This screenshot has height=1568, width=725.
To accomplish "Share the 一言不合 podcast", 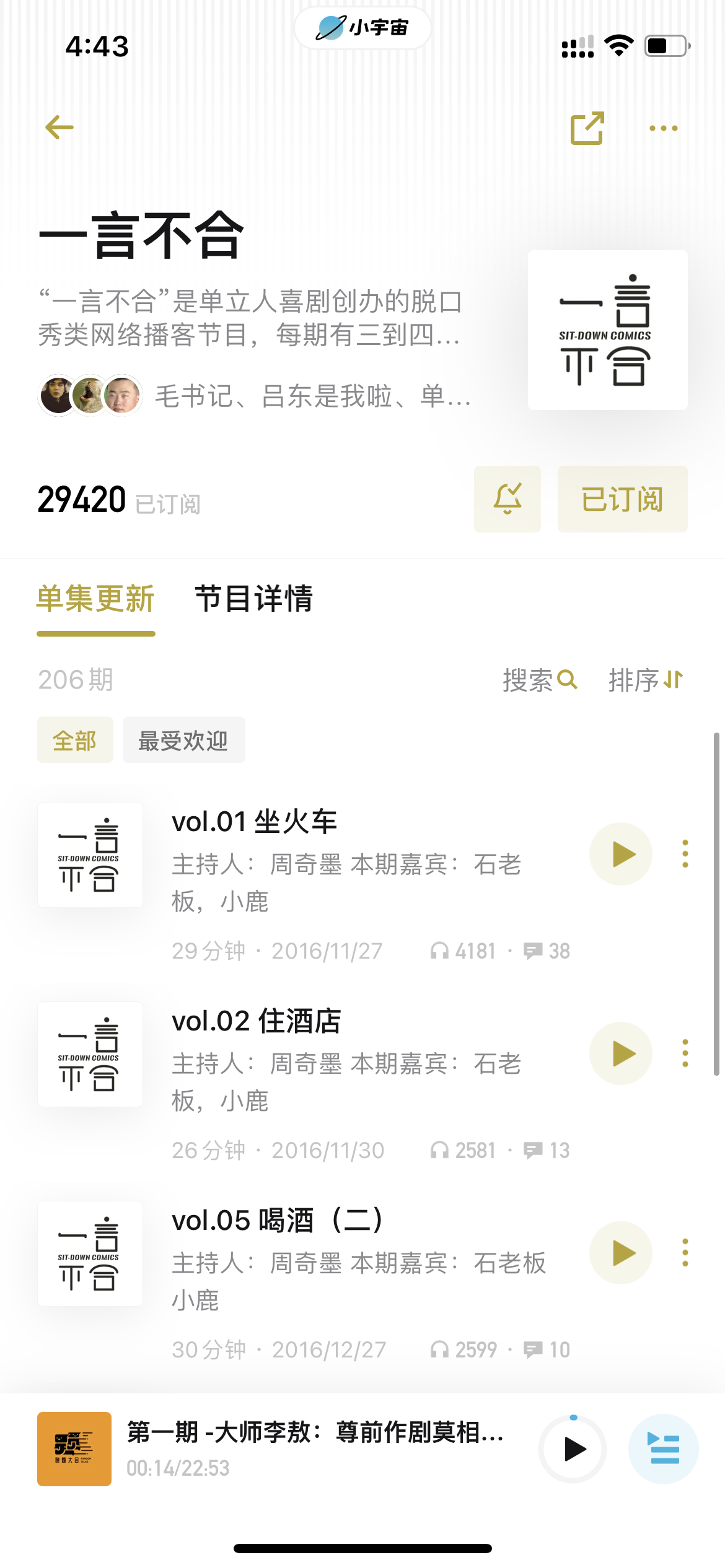I will pyautogui.click(x=586, y=128).
